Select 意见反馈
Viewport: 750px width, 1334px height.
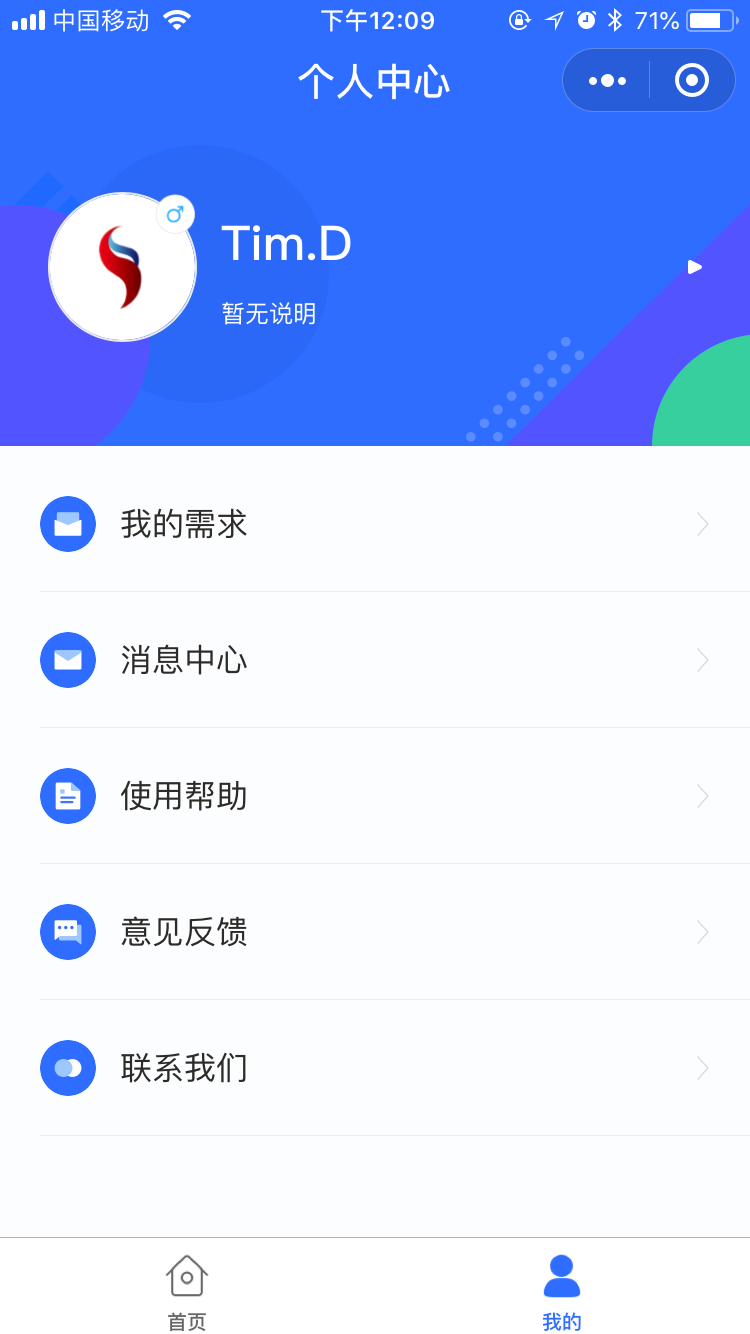click(x=375, y=932)
